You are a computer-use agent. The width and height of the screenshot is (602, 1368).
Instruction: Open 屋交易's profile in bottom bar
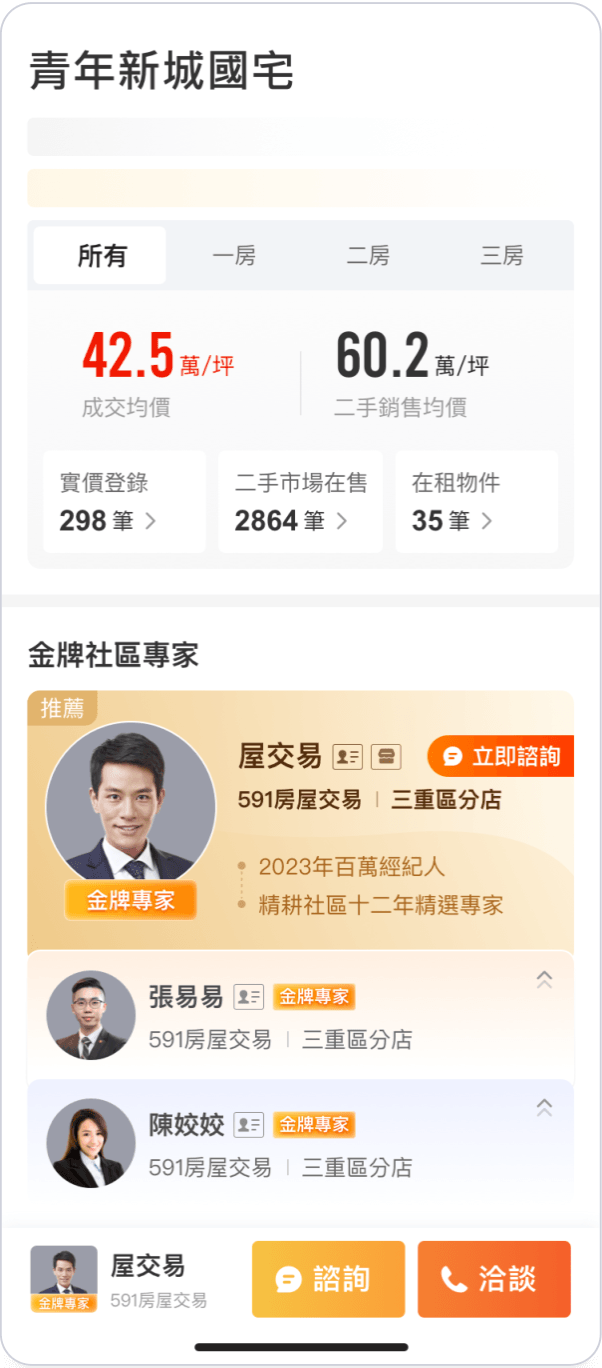pyautogui.click(x=120, y=1279)
